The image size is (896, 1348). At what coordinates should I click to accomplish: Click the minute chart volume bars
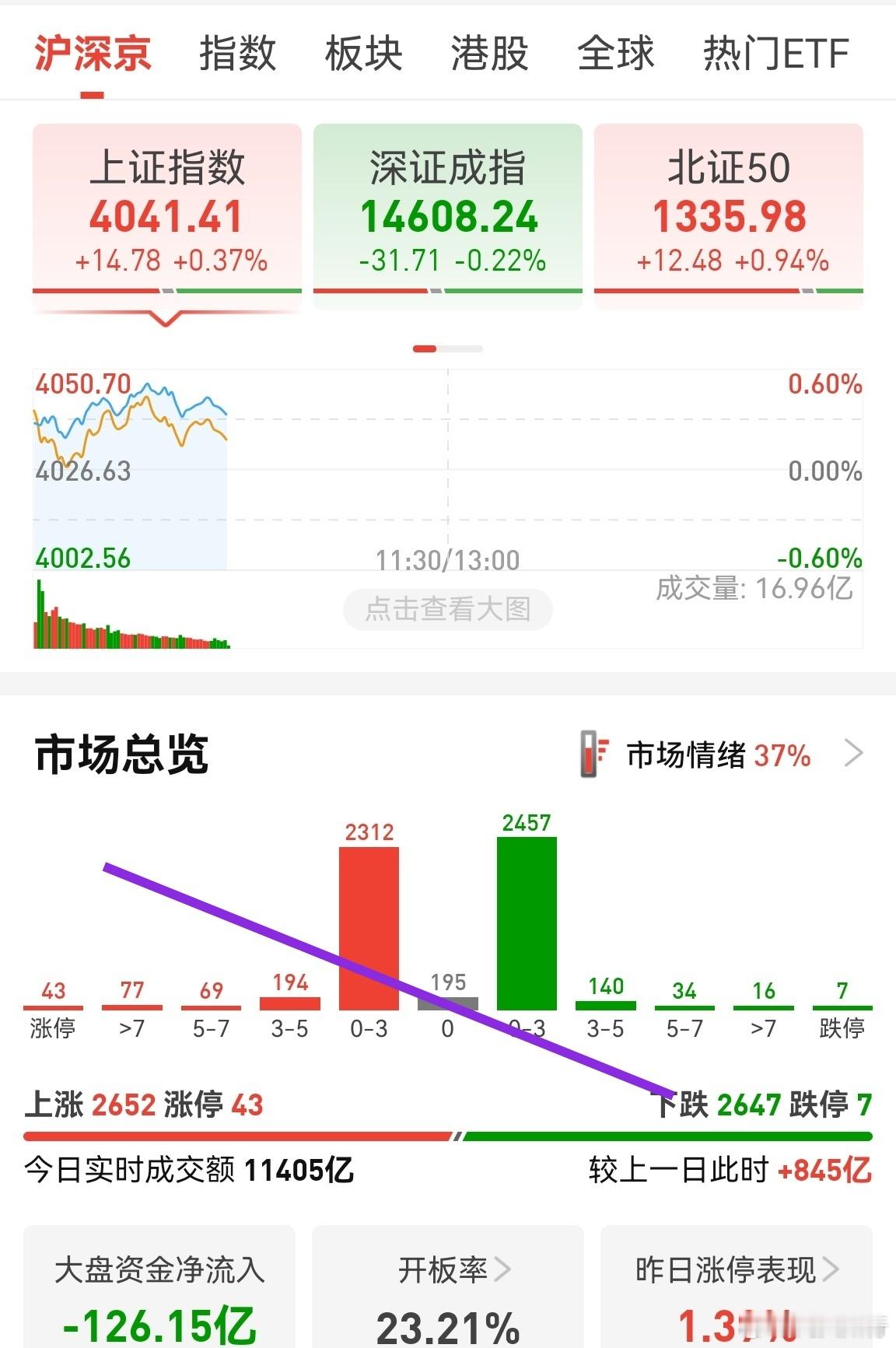tap(132, 622)
